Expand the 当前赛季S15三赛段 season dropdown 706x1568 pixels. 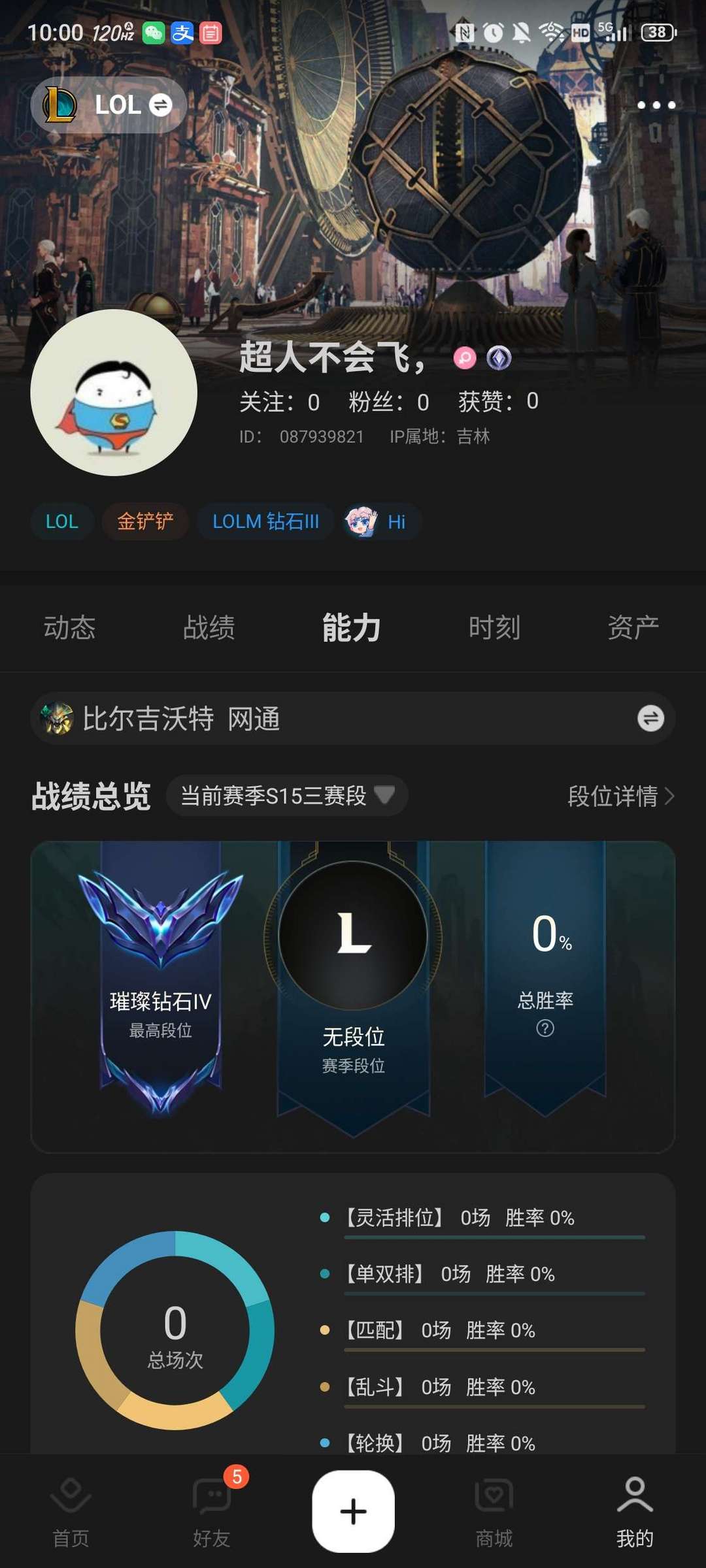point(286,796)
